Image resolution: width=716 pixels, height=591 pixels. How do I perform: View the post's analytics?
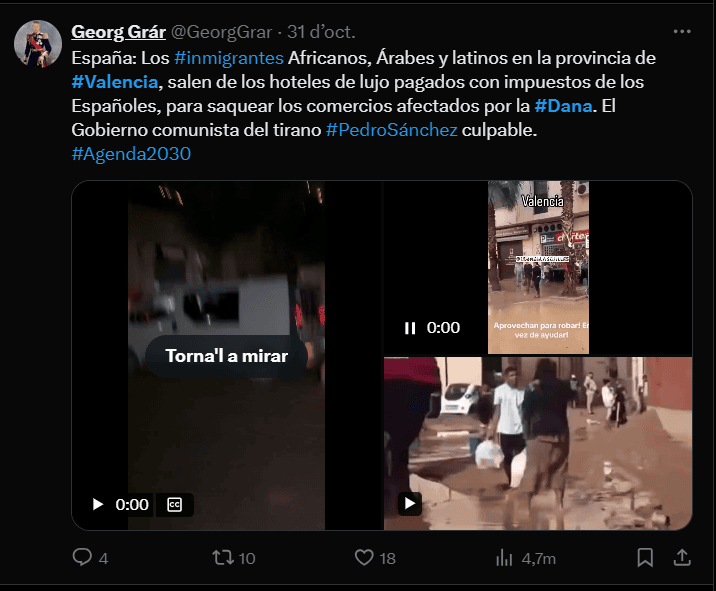click(505, 558)
